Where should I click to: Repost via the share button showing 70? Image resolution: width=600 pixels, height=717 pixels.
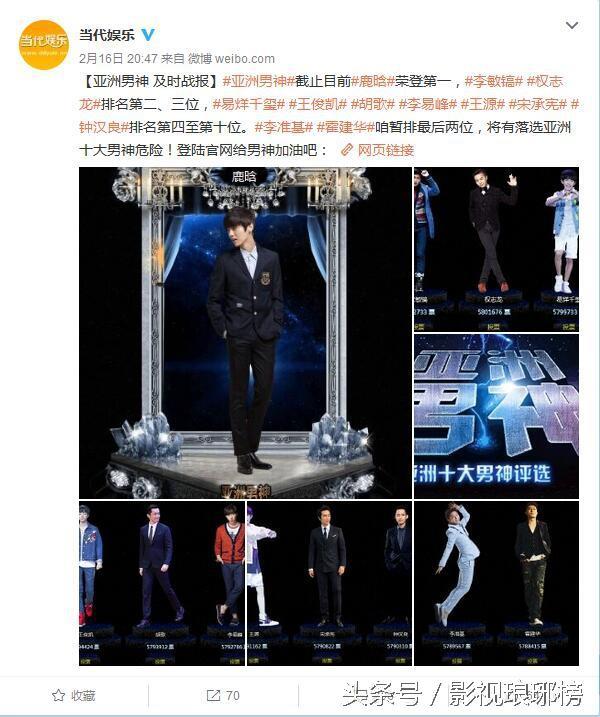point(223,695)
